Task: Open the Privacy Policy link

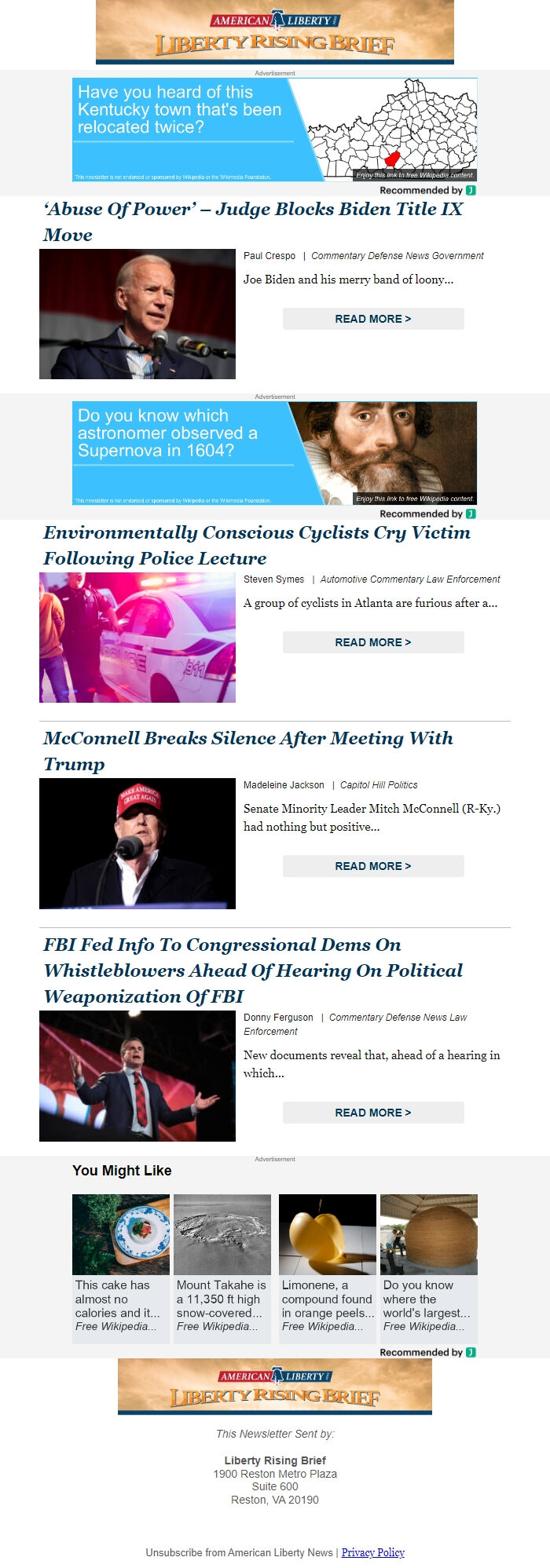Action: pos(372,1552)
